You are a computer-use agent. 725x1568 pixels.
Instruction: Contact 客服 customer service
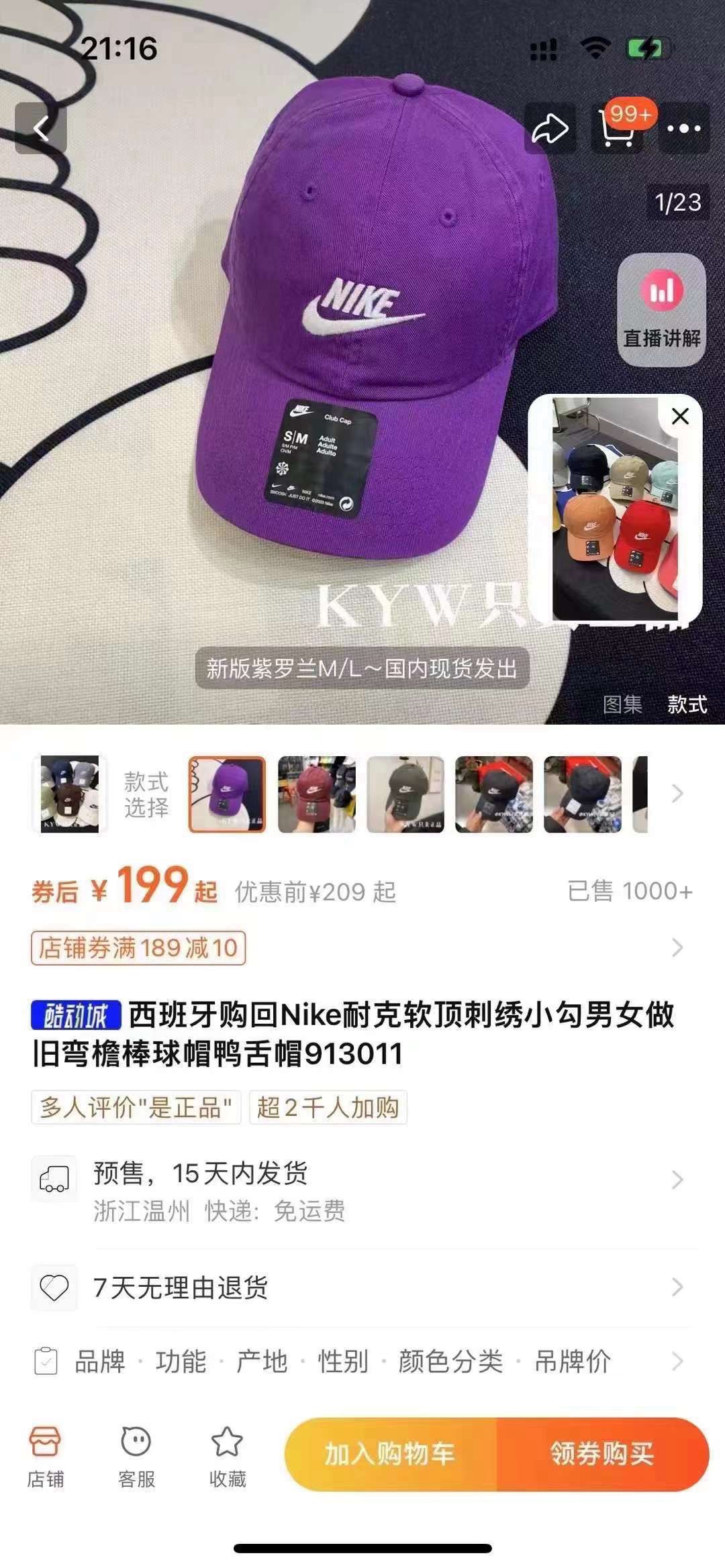(136, 1453)
